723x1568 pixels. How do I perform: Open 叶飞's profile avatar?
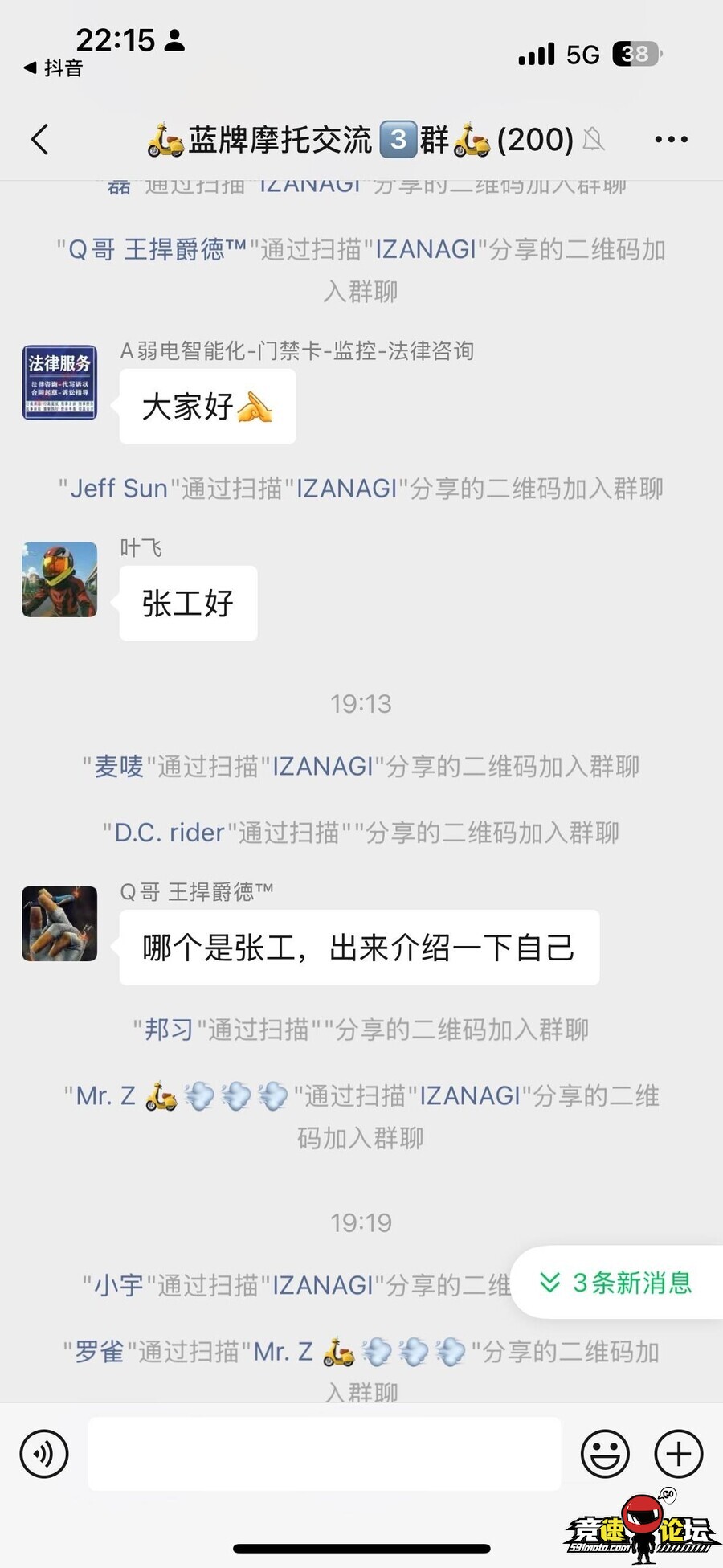pyautogui.click(x=59, y=579)
